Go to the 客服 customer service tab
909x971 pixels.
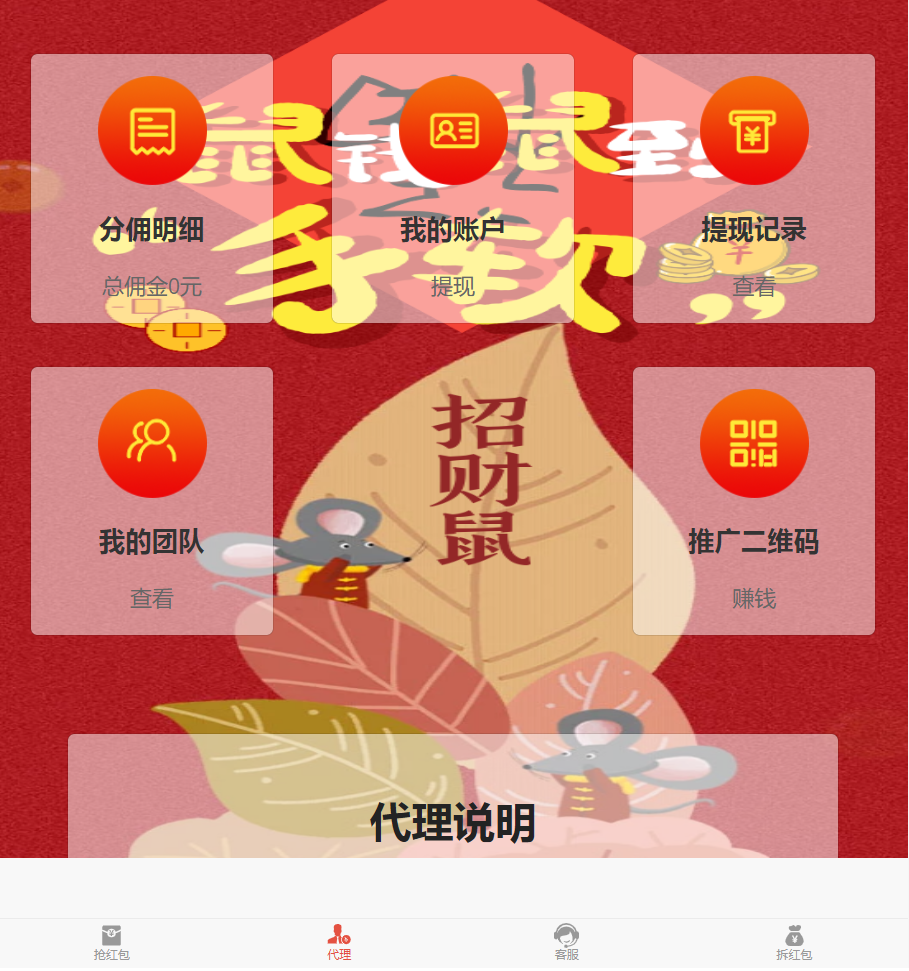click(x=567, y=943)
